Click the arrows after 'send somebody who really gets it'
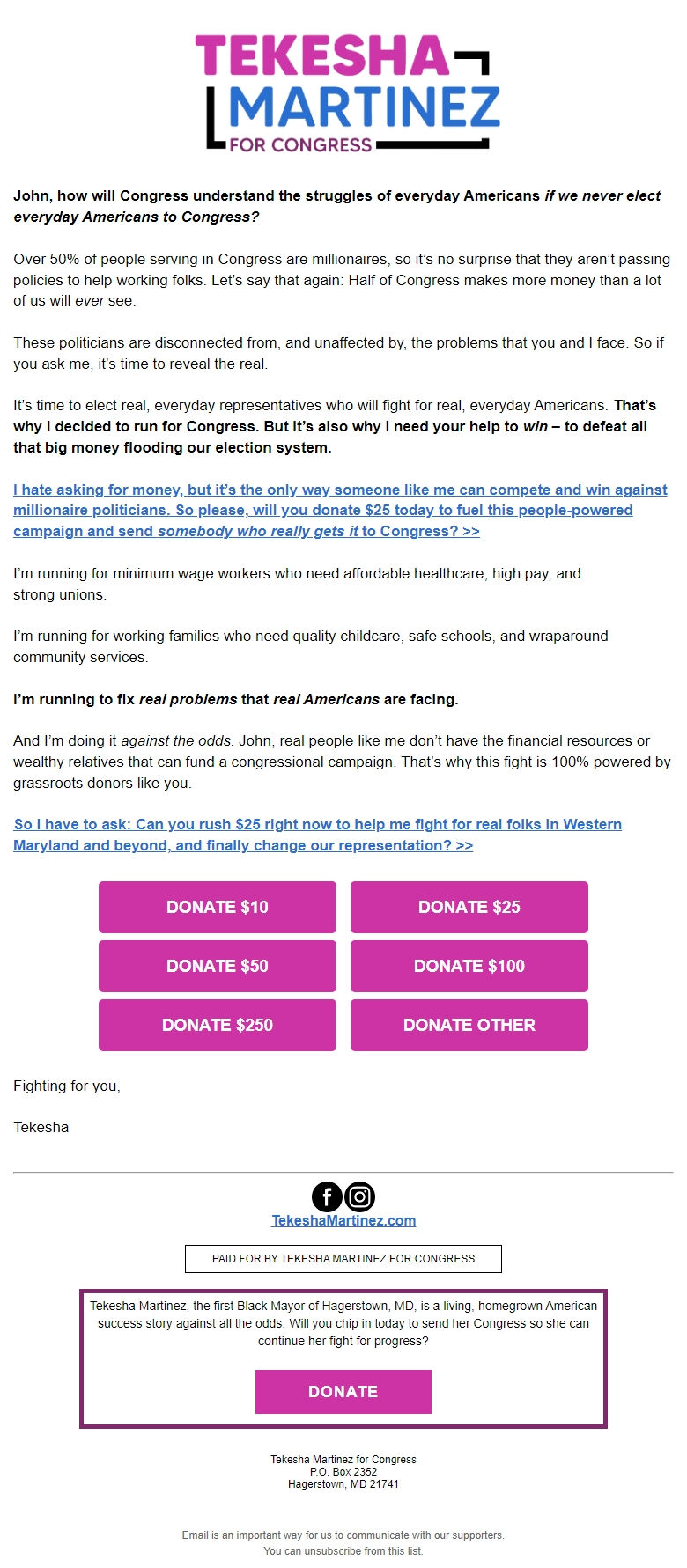Viewport: 687px width, 1568px height. tap(468, 531)
